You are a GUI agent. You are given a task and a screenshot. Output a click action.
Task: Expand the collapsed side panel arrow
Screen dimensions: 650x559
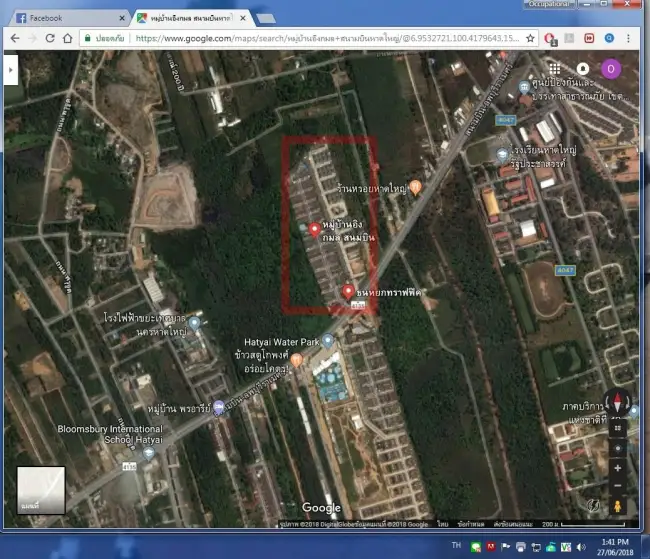[11, 68]
